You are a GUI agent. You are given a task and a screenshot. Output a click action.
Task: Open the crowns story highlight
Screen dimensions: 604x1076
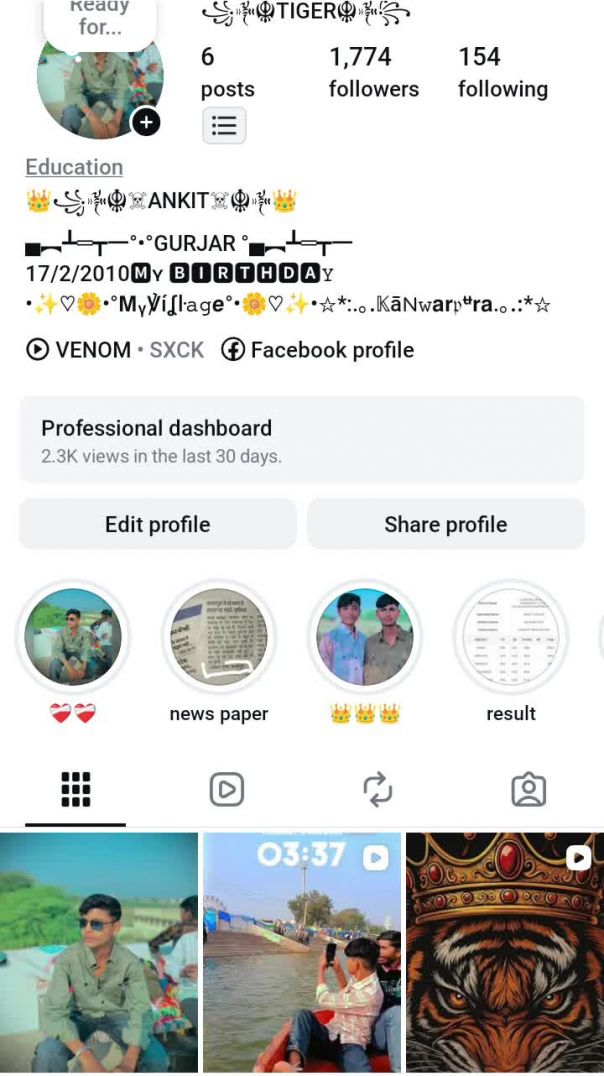364,637
